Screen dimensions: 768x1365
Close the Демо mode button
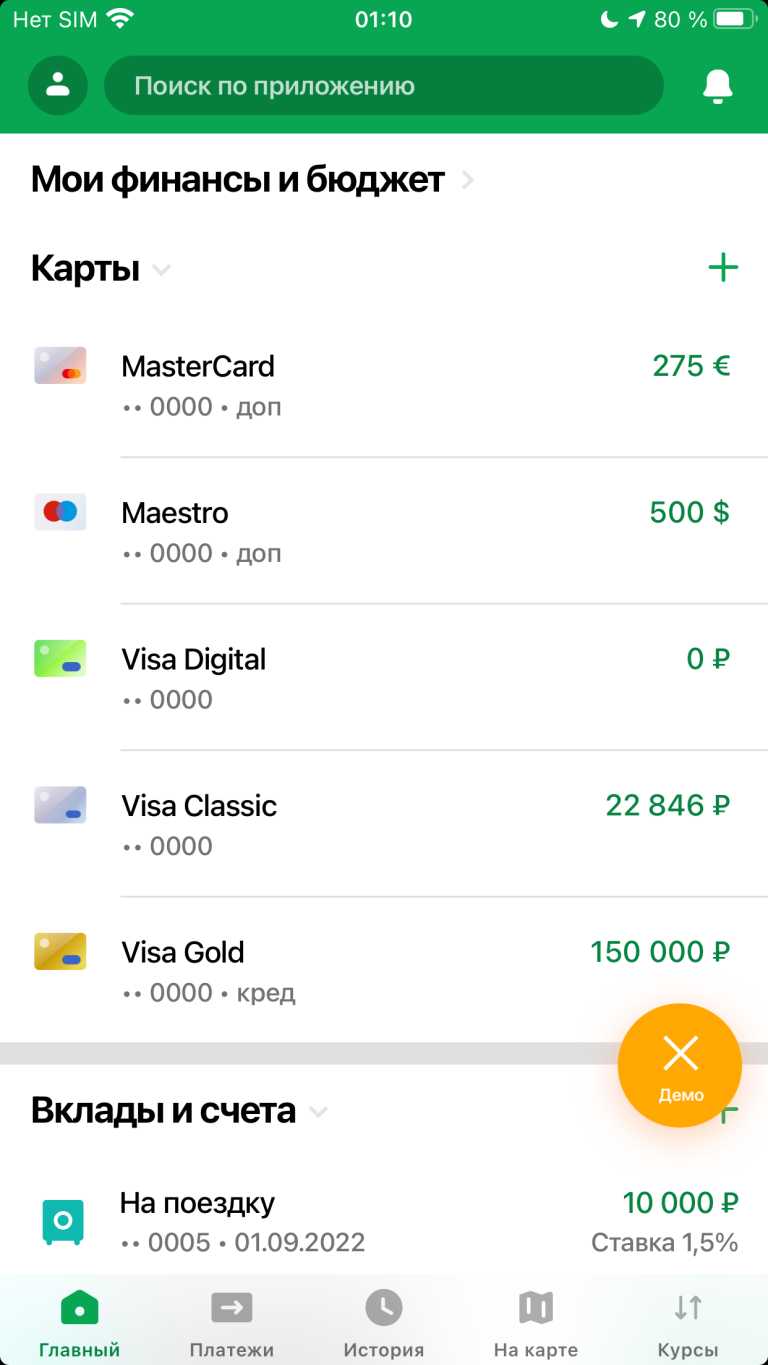coord(680,1065)
